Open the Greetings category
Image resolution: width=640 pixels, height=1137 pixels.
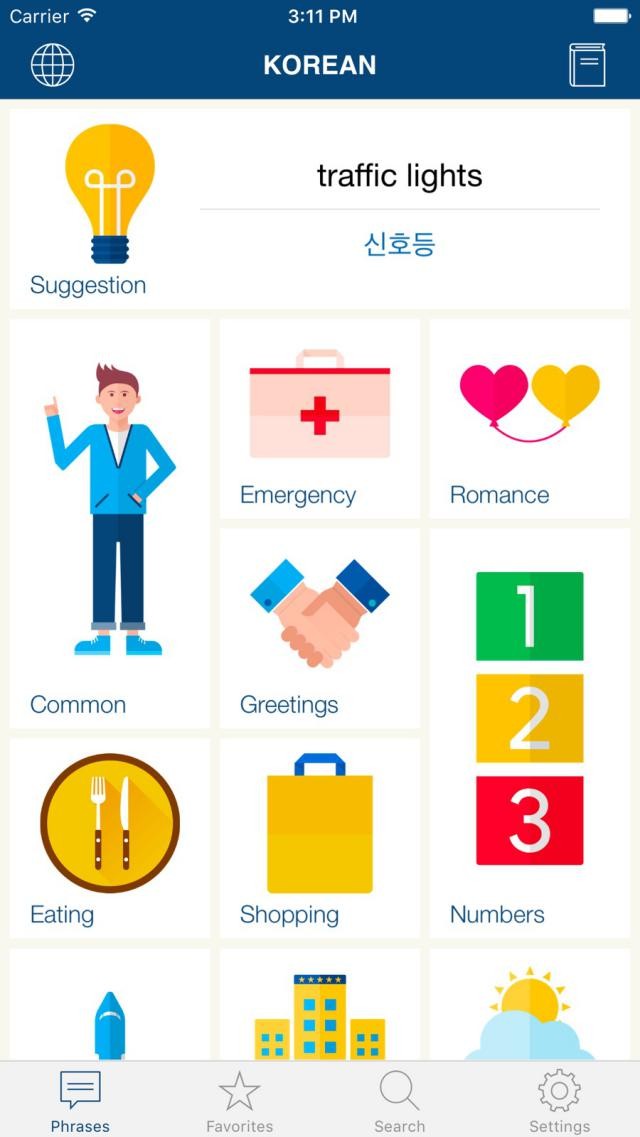320,628
